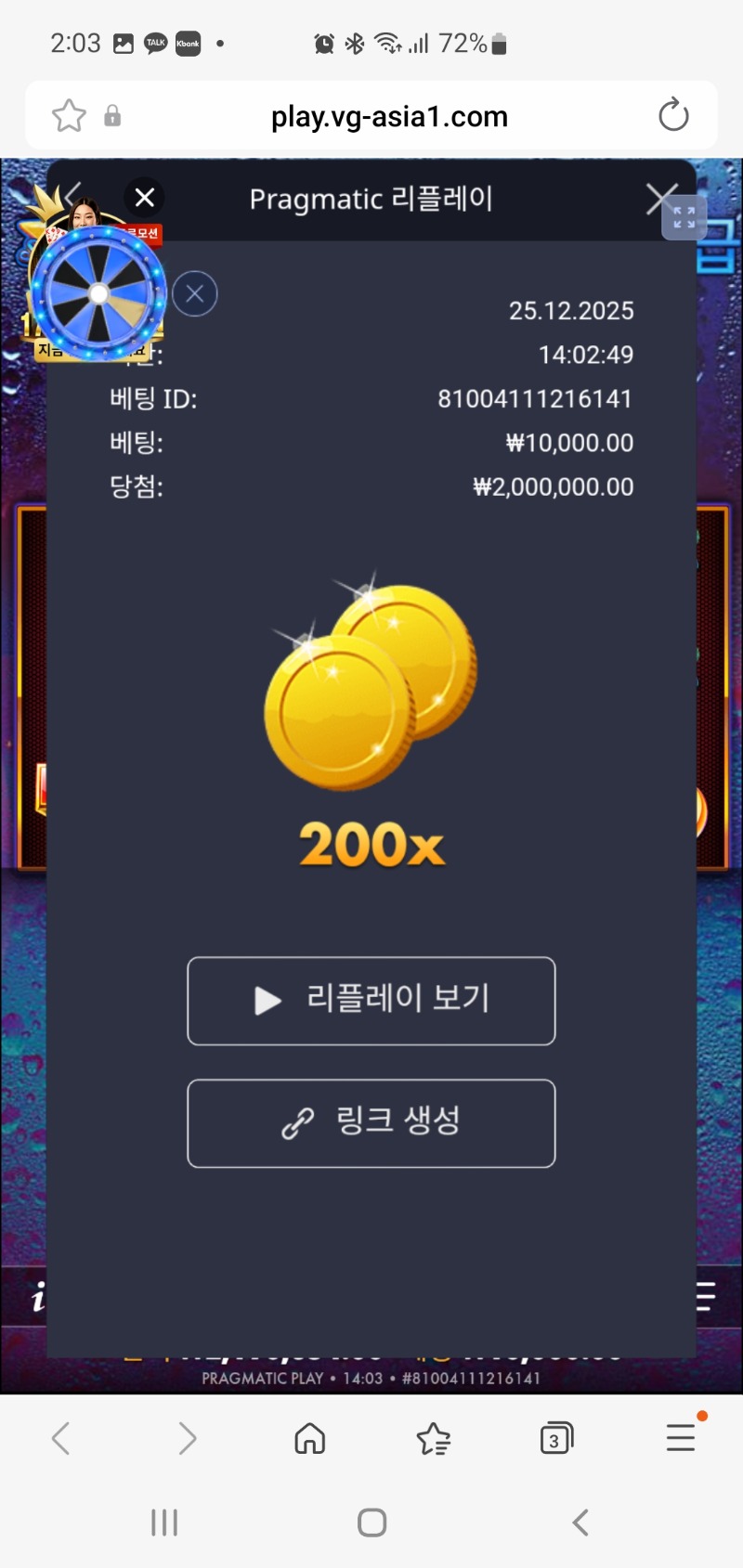Show the open browser tabs
The image size is (743, 1568).
tap(556, 1438)
